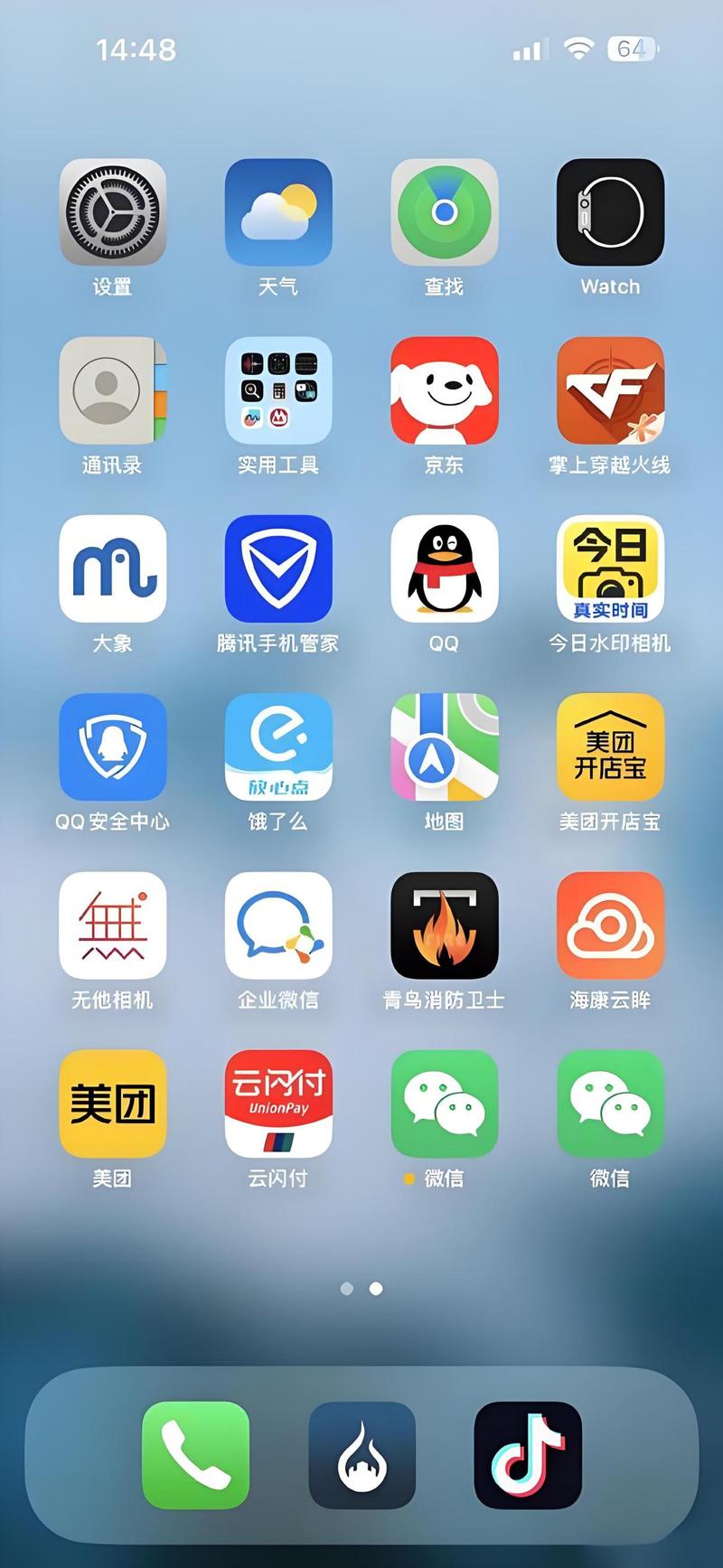Launch the QQ messenger app

point(443,569)
